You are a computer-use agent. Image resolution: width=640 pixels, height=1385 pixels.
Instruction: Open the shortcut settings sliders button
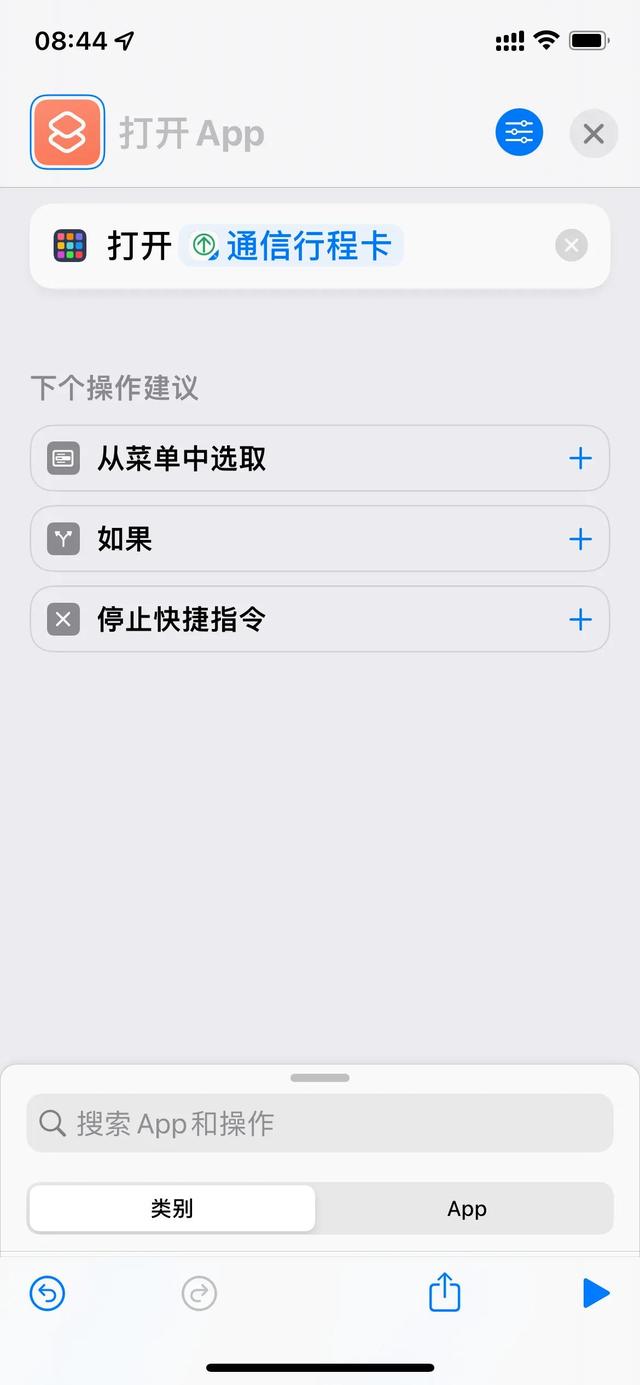coord(519,133)
